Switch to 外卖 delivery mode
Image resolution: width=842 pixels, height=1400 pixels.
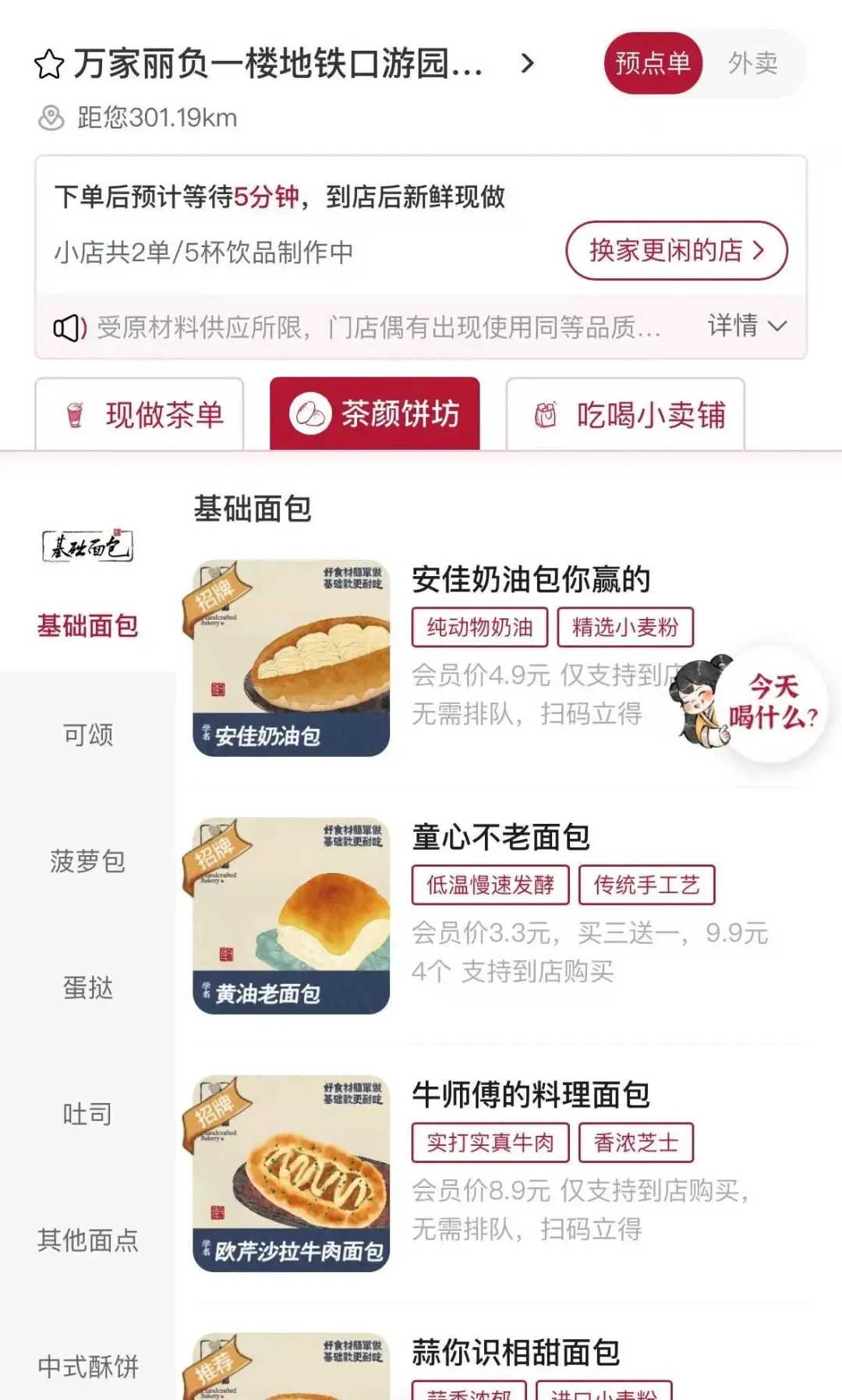tap(752, 63)
